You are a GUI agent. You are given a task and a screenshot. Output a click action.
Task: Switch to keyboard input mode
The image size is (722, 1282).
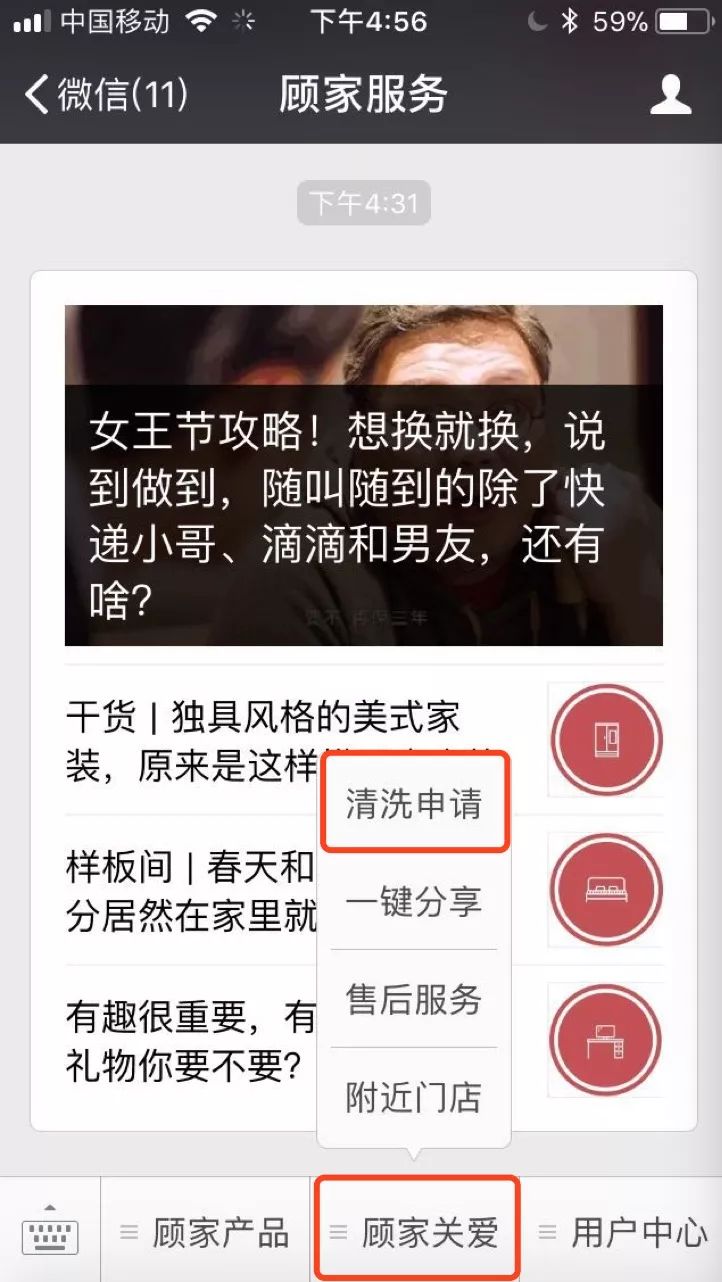point(50,1230)
